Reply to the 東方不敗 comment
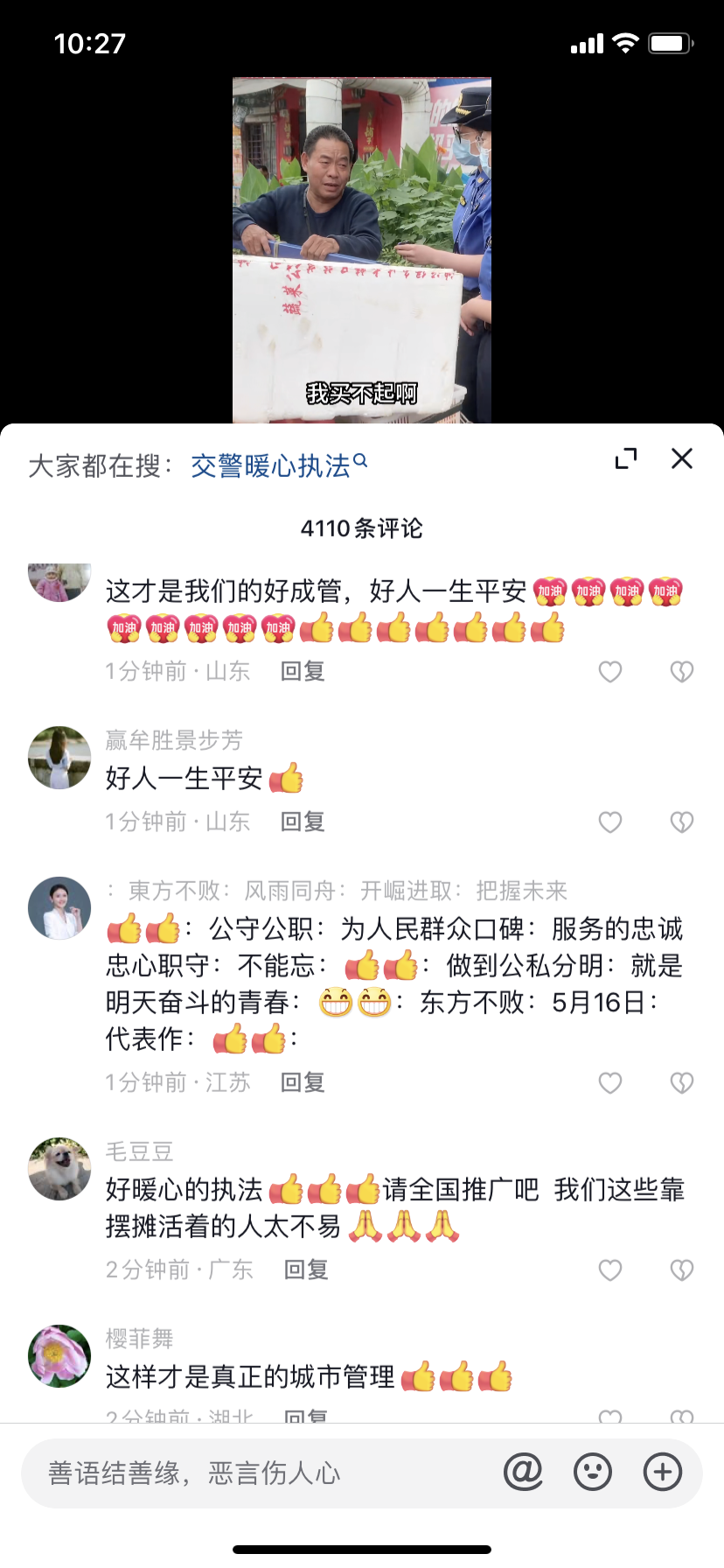Image resolution: width=724 pixels, height=1568 pixels. (x=303, y=1083)
